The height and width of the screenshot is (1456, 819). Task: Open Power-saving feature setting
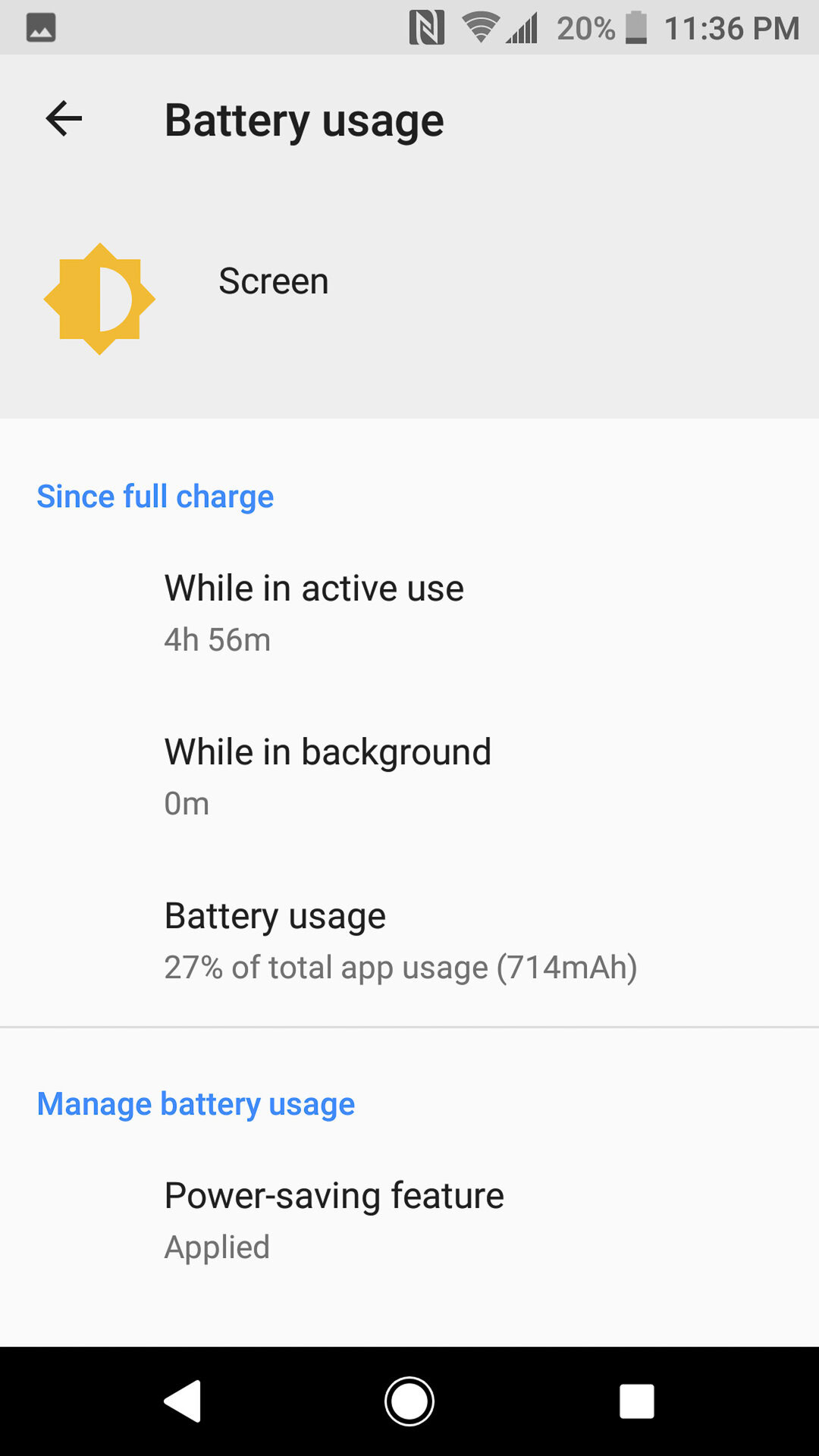coord(334,1219)
